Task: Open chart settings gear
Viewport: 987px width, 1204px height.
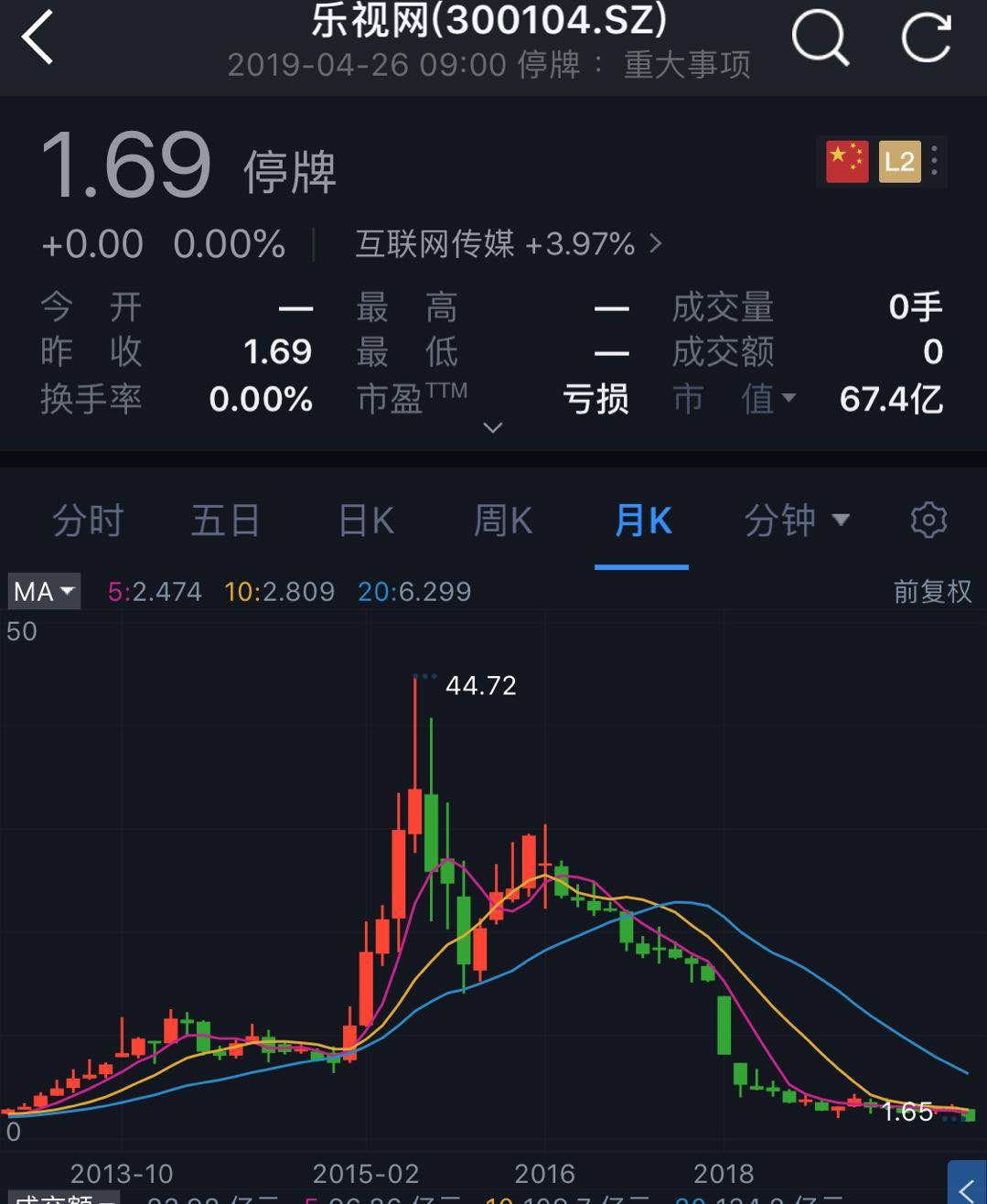Action: (928, 520)
